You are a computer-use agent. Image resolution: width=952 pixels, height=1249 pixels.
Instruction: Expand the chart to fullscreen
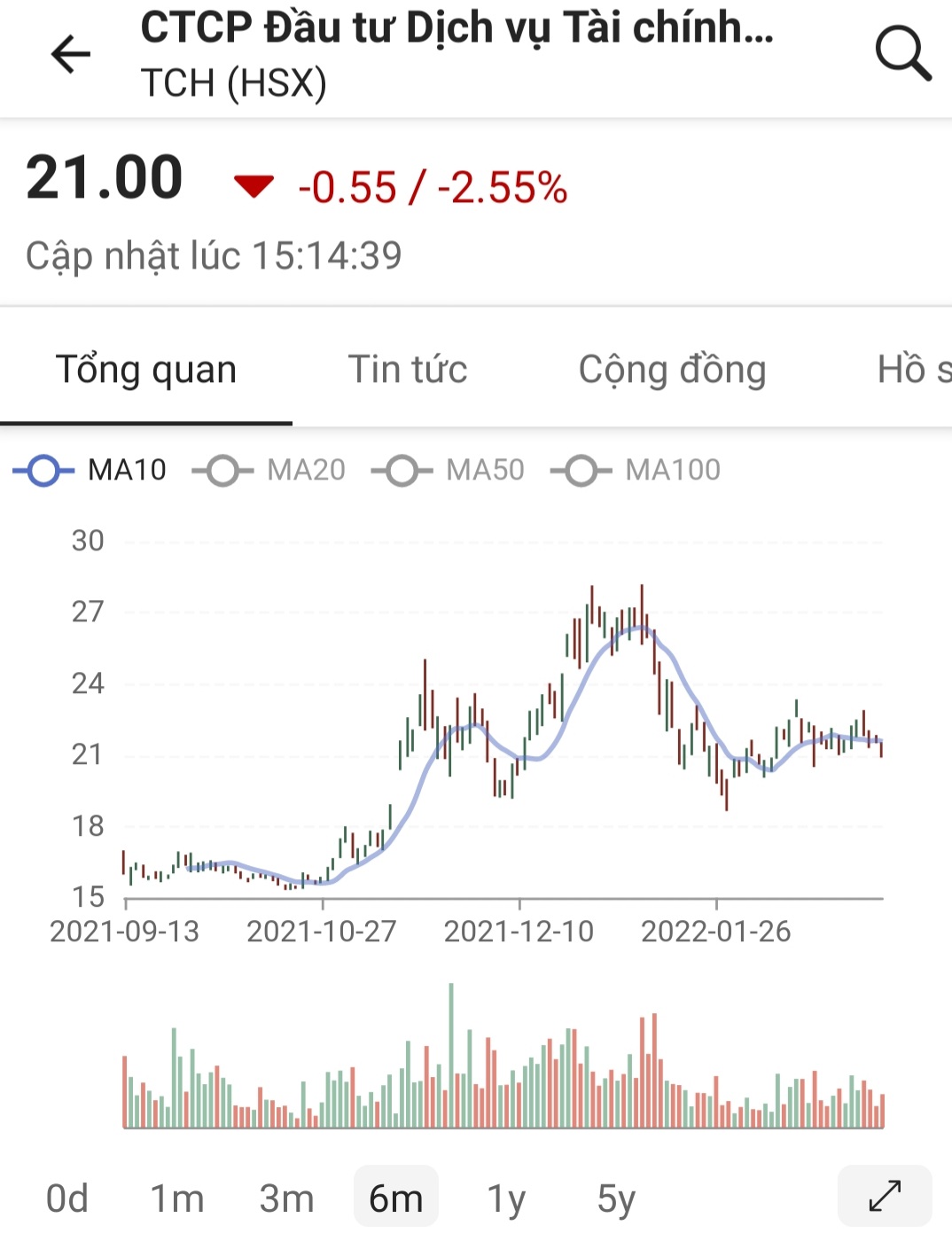click(x=885, y=1196)
